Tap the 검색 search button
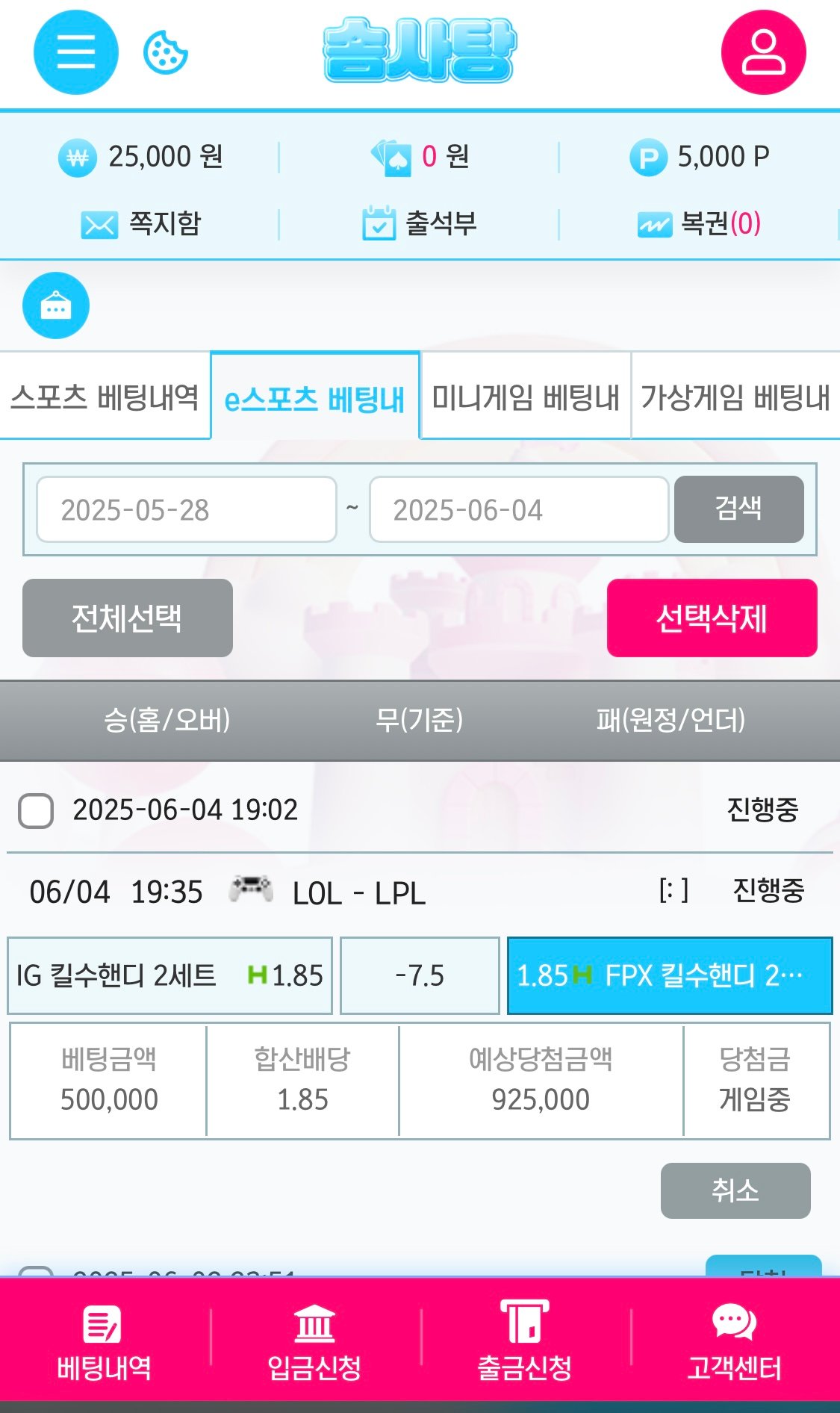 tap(738, 509)
